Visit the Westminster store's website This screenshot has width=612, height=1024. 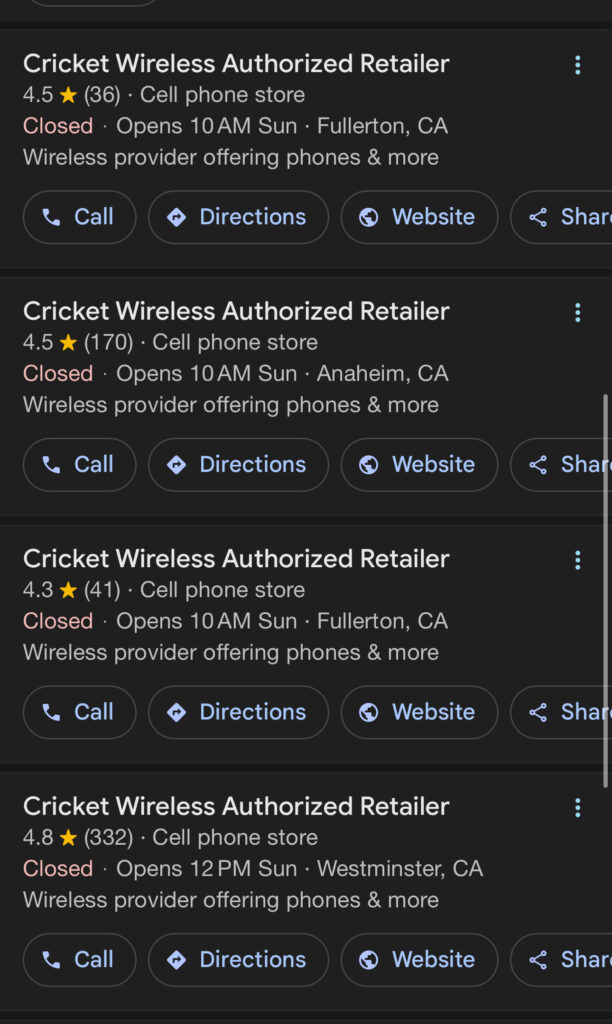point(419,959)
